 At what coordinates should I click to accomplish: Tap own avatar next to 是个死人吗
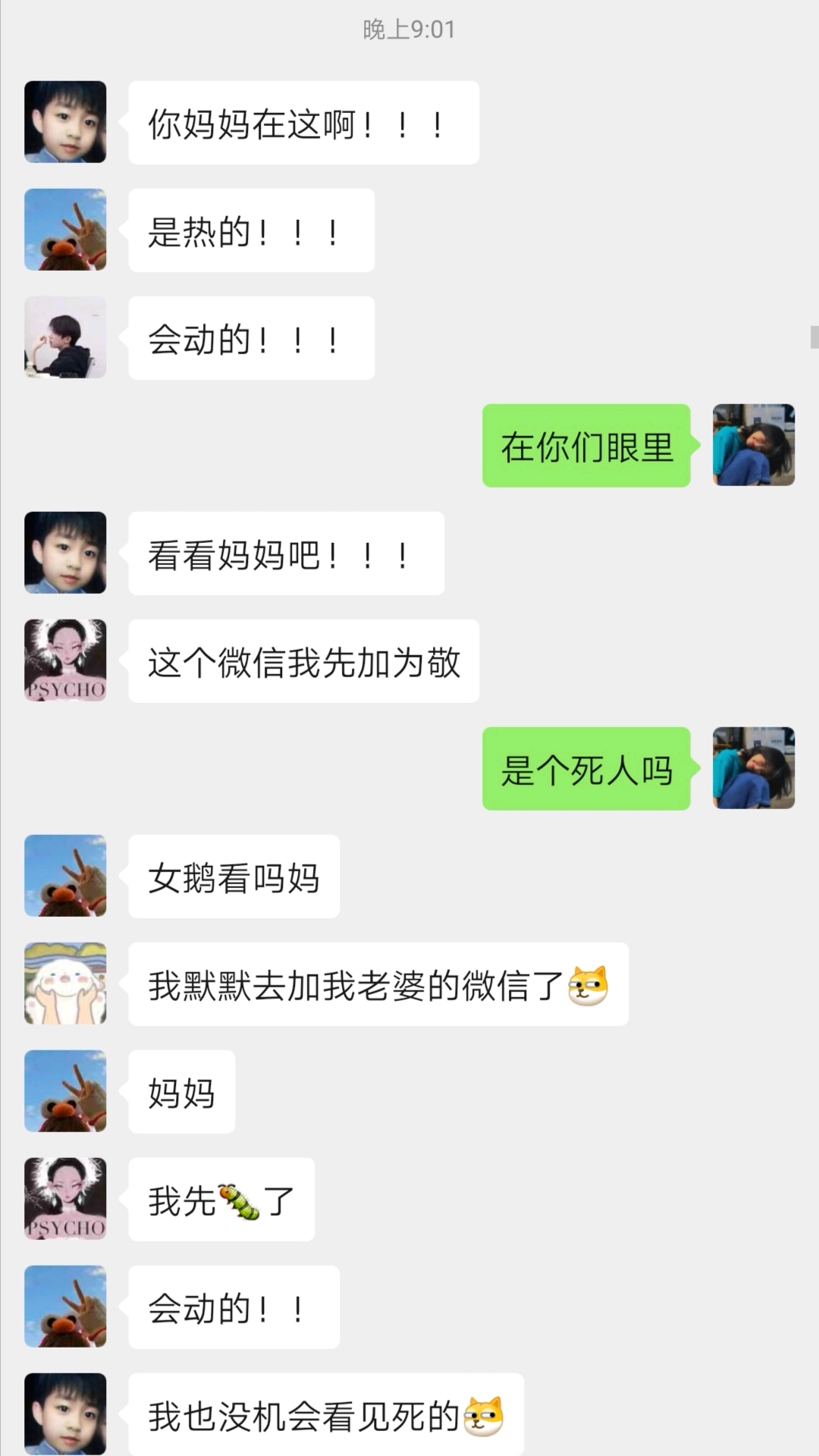point(753,768)
